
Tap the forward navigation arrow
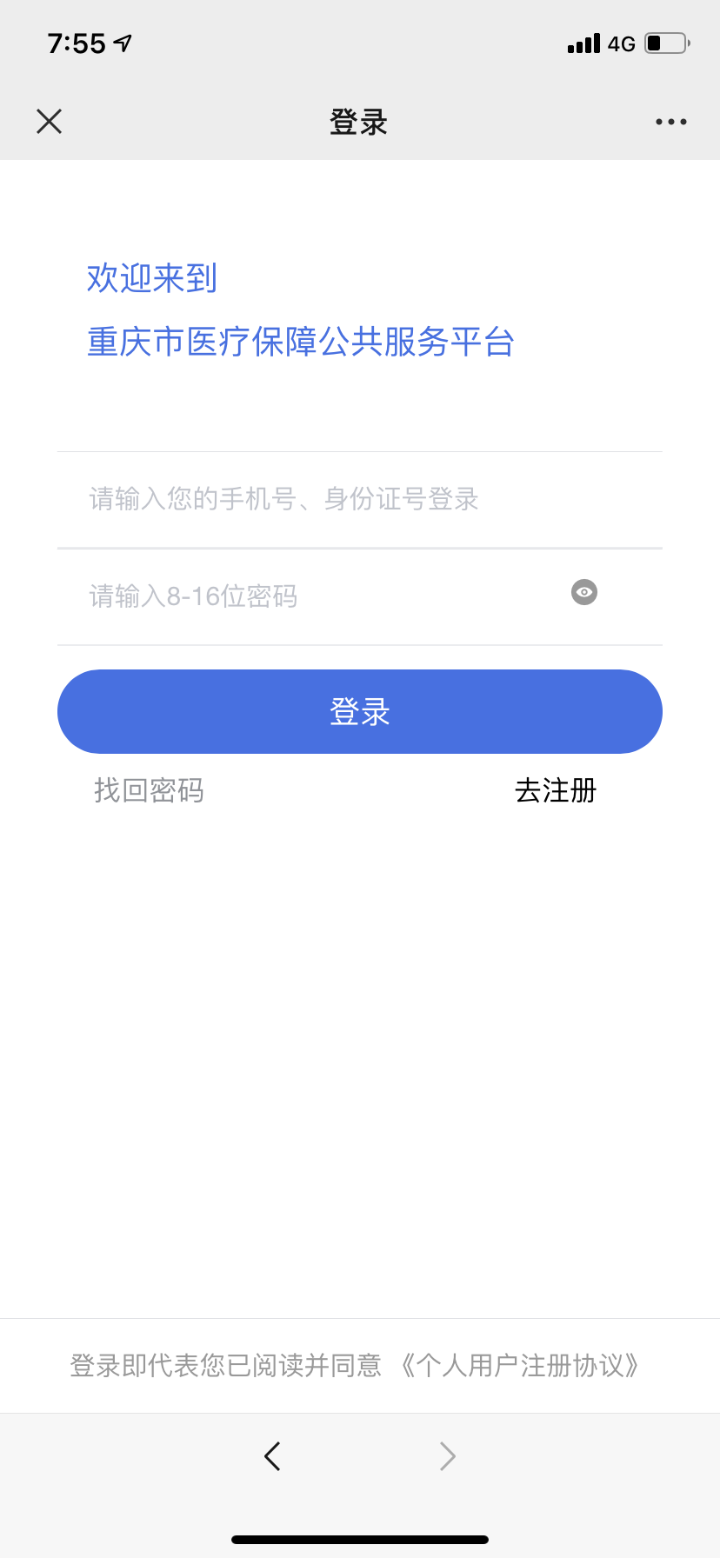tap(446, 1456)
